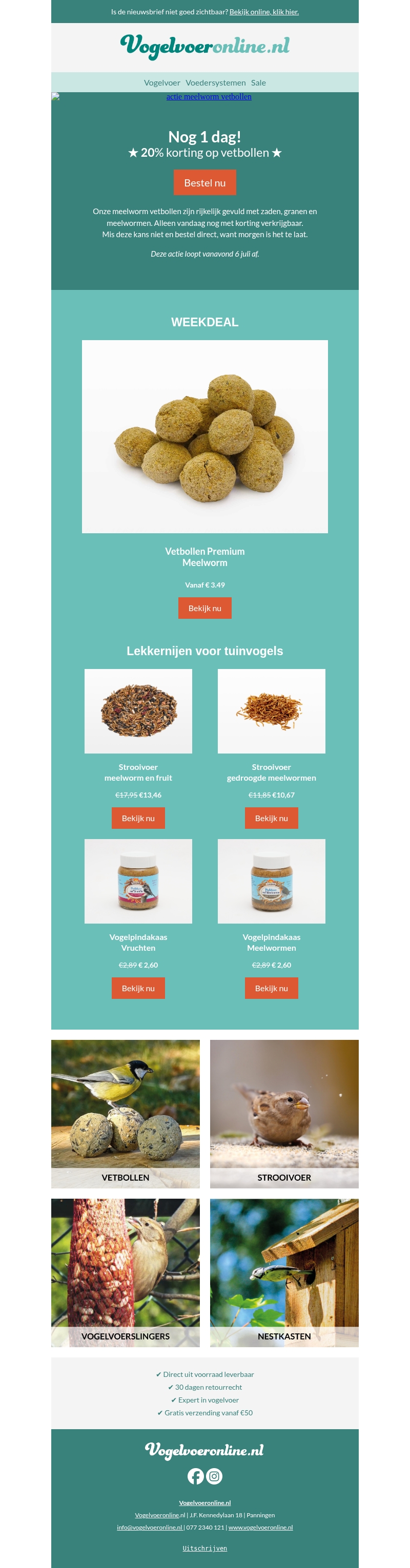
Task: Email info@vogelvoeronline.nl
Action: (x=149, y=1527)
